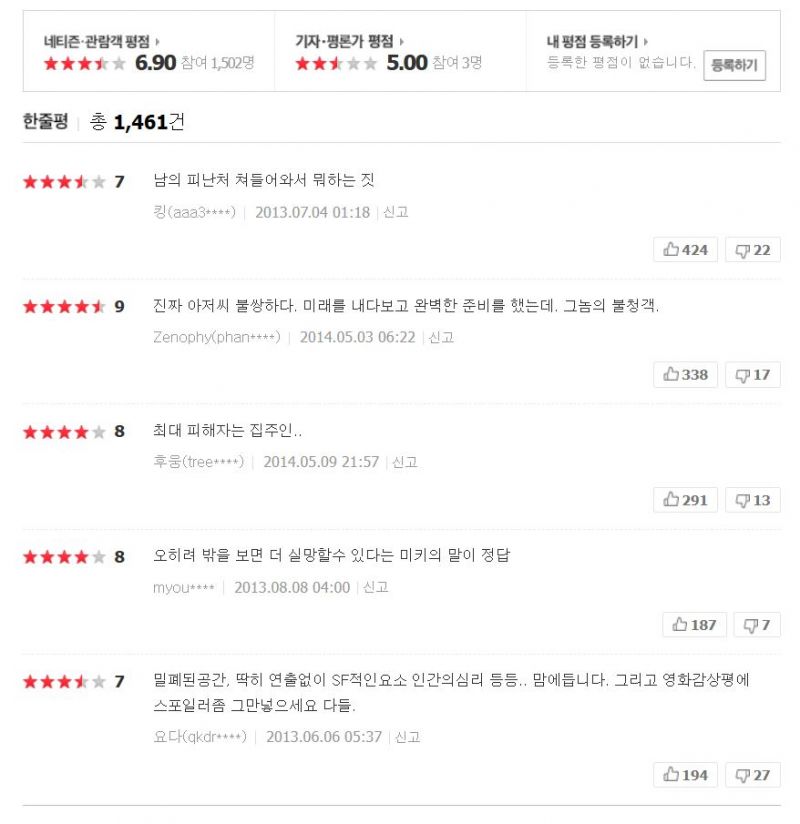Like Zenophy's review with 338 likes

pos(685,375)
